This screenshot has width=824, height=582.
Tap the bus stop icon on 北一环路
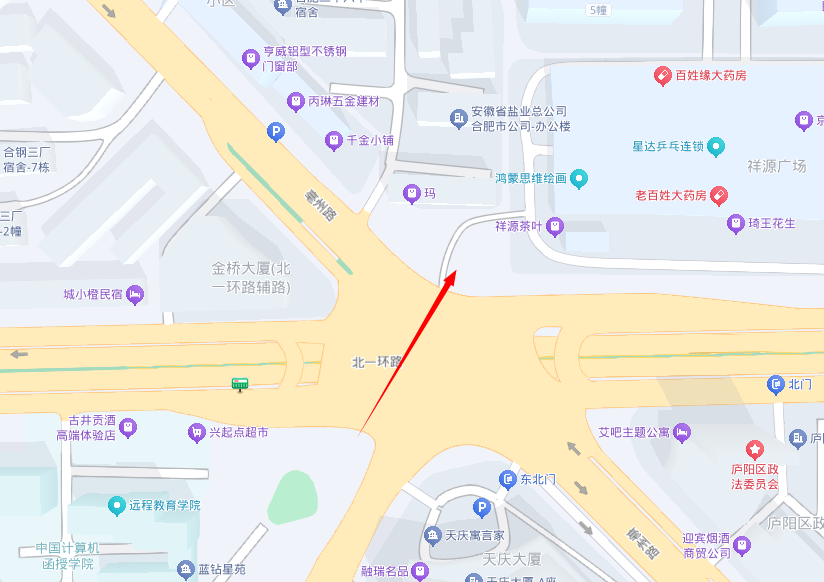pos(240,384)
